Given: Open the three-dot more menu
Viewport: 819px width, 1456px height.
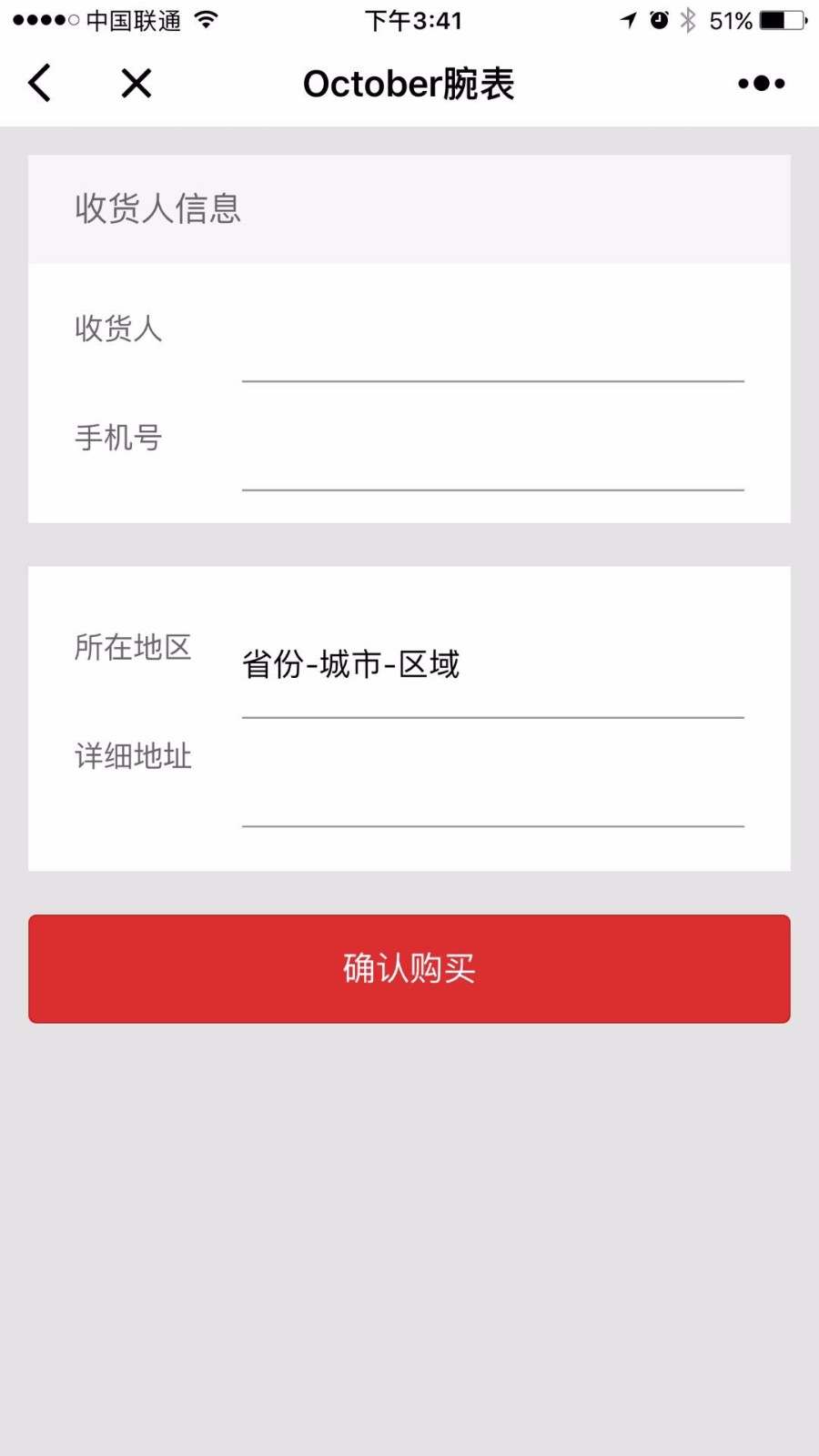Looking at the screenshot, I should [762, 83].
